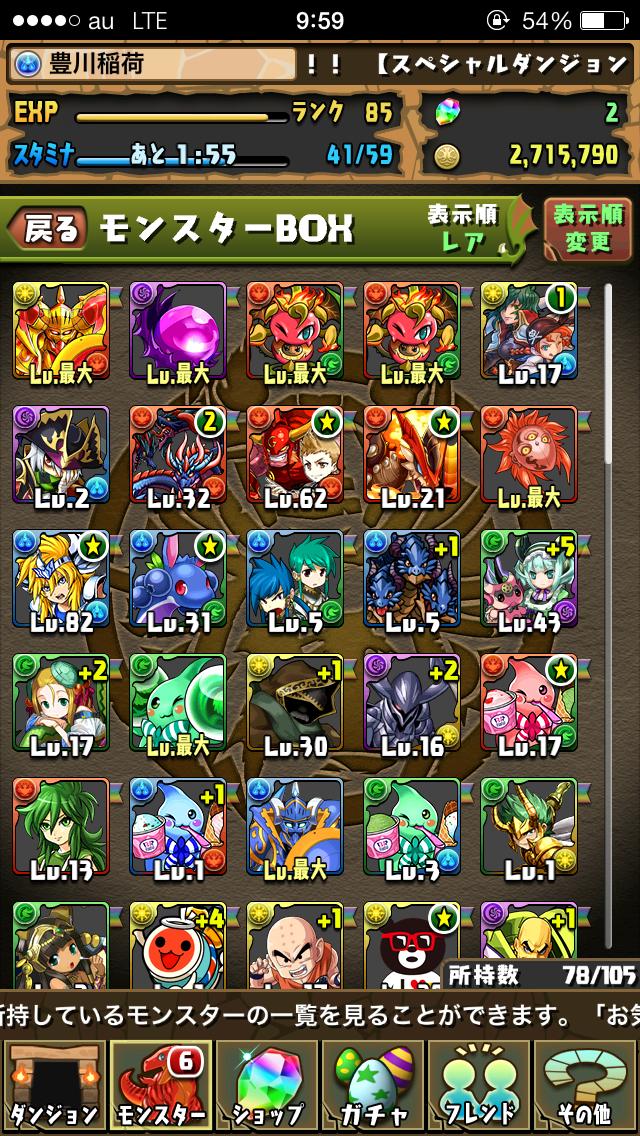Select the Lv.43 monster with +5

click(x=529, y=580)
